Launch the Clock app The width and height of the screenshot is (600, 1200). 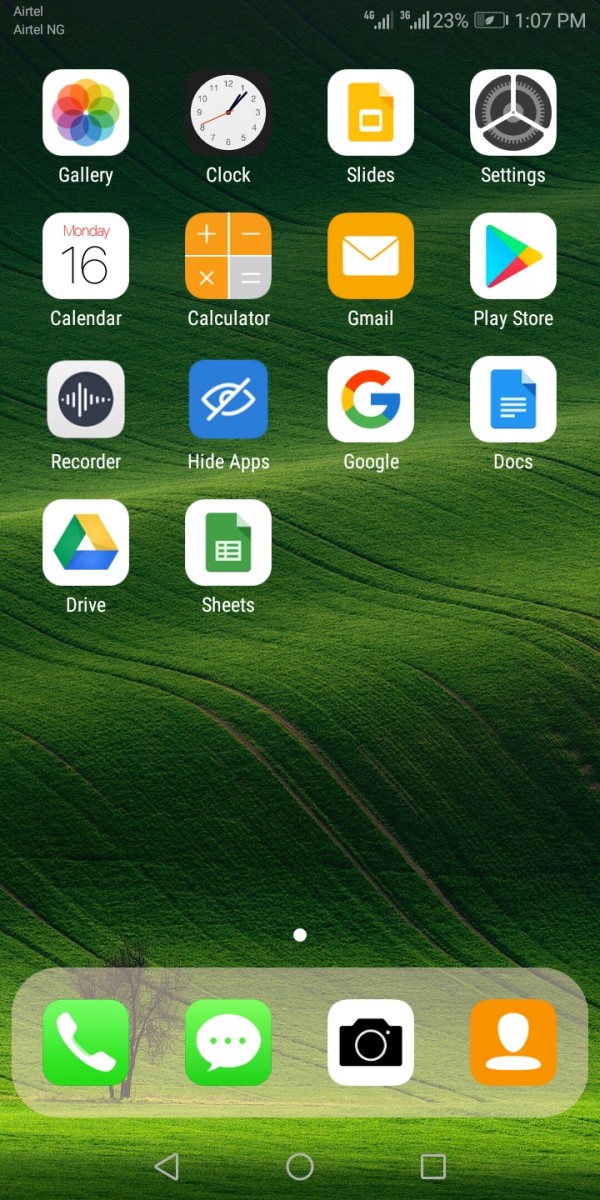pyautogui.click(x=228, y=113)
